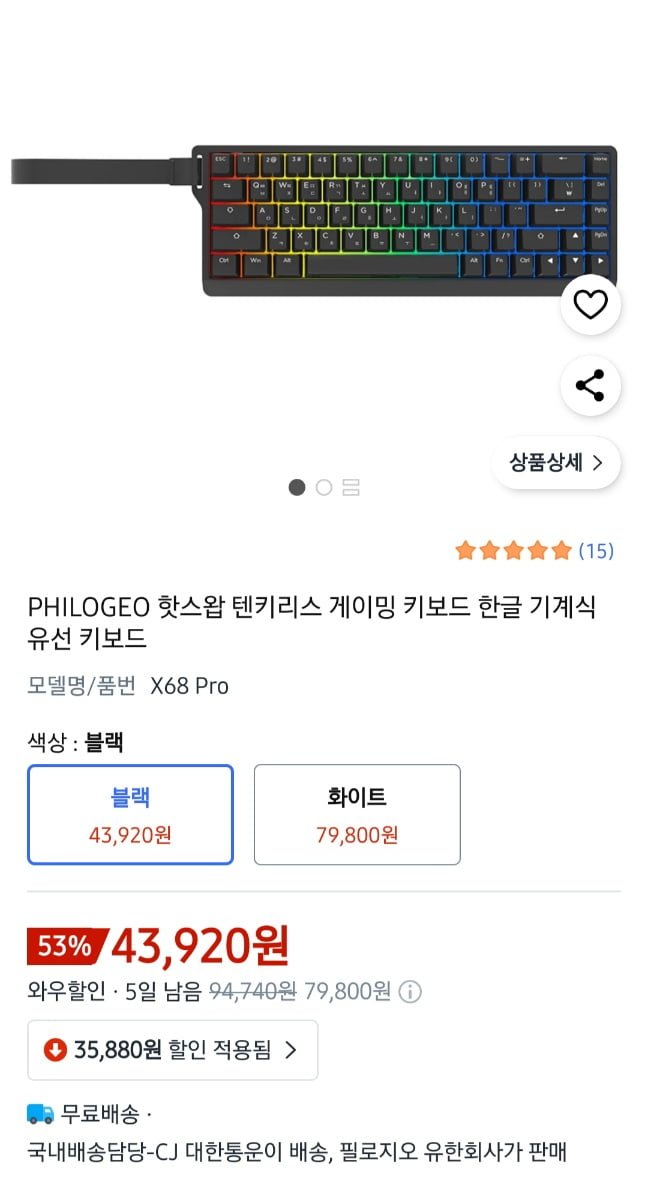Open 상품상세 product details
This screenshot has width=648, height=1194.
coord(556,462)
